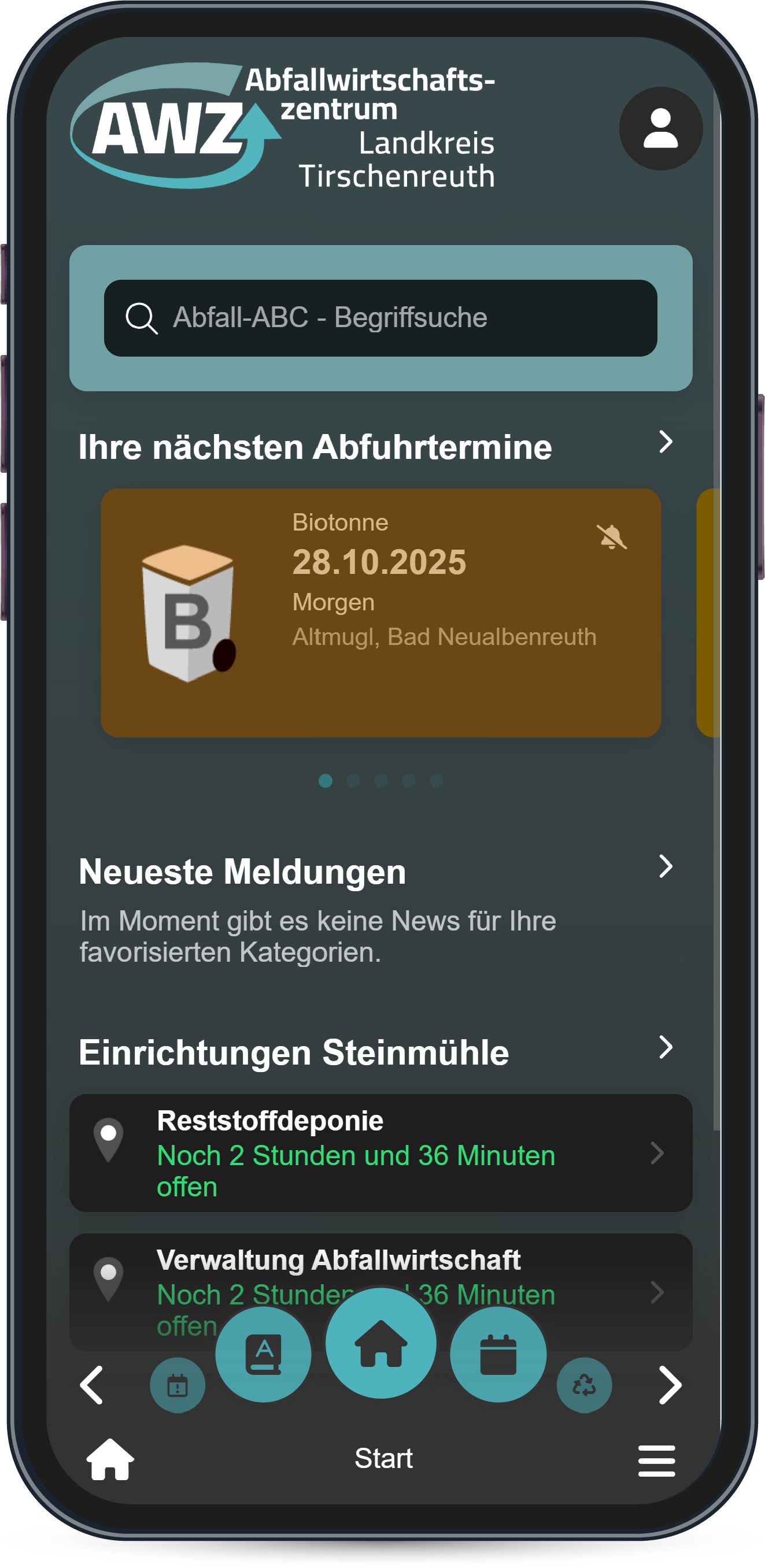Viewport: 765px width, 1568px height.
Task: Open Neueste Meldungen via its chevron
Action: click(x=666, y=866)
